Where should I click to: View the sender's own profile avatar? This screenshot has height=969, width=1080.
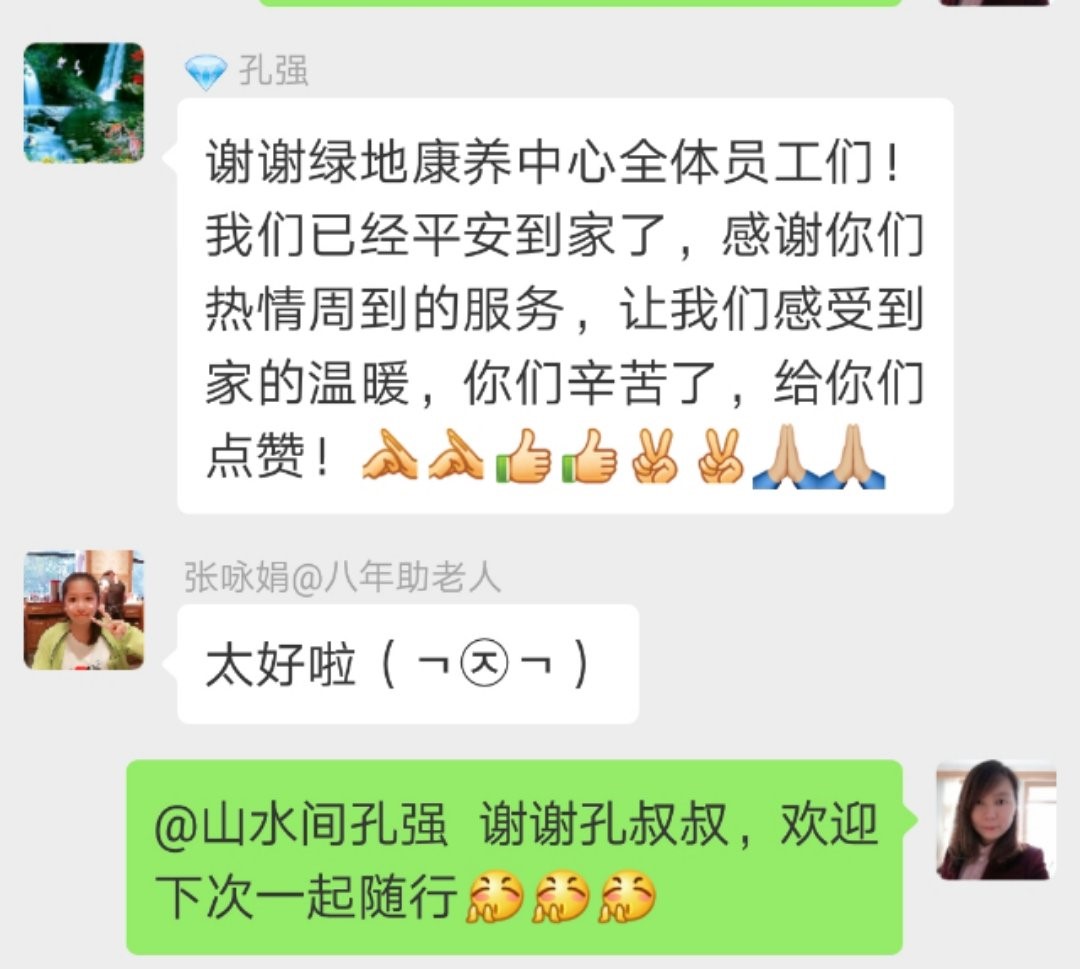click(x=995, y=820)
